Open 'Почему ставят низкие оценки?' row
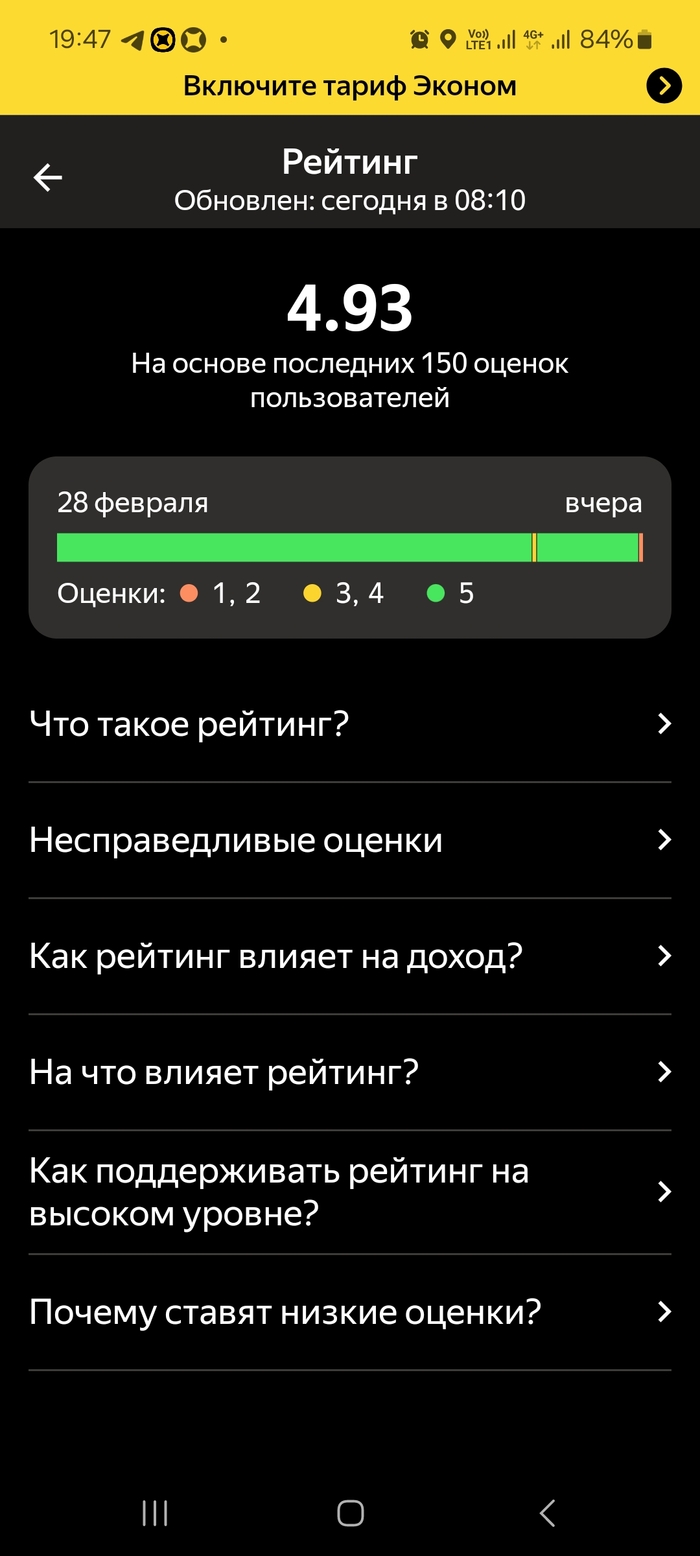Screen dimensions: 700x1556 pyautogui.click(x=349, y=1312)
